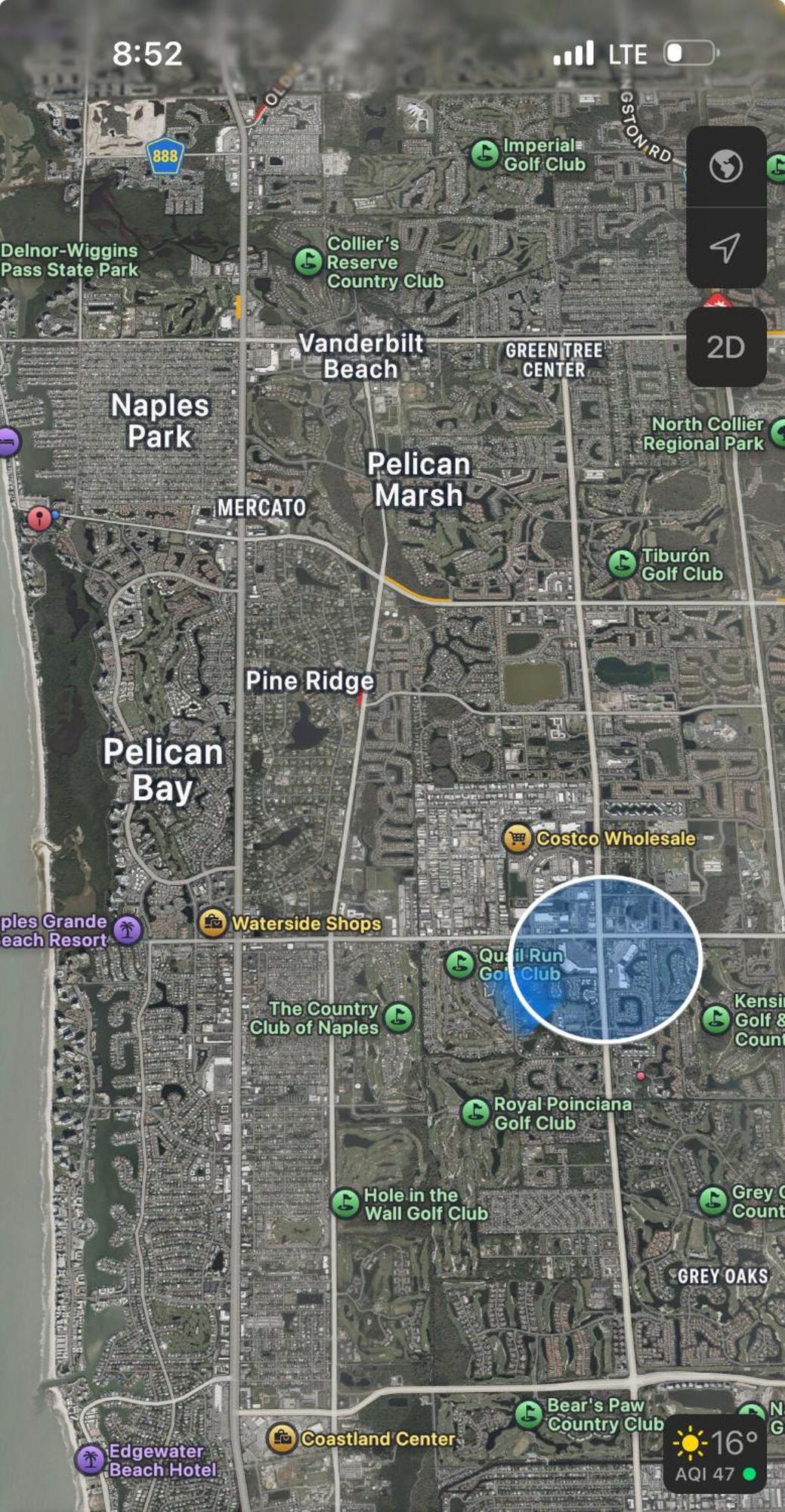Open North Collier Regional Park marker
The height and width of the screenshot is (1512, 785).
(x=777, y=433)
